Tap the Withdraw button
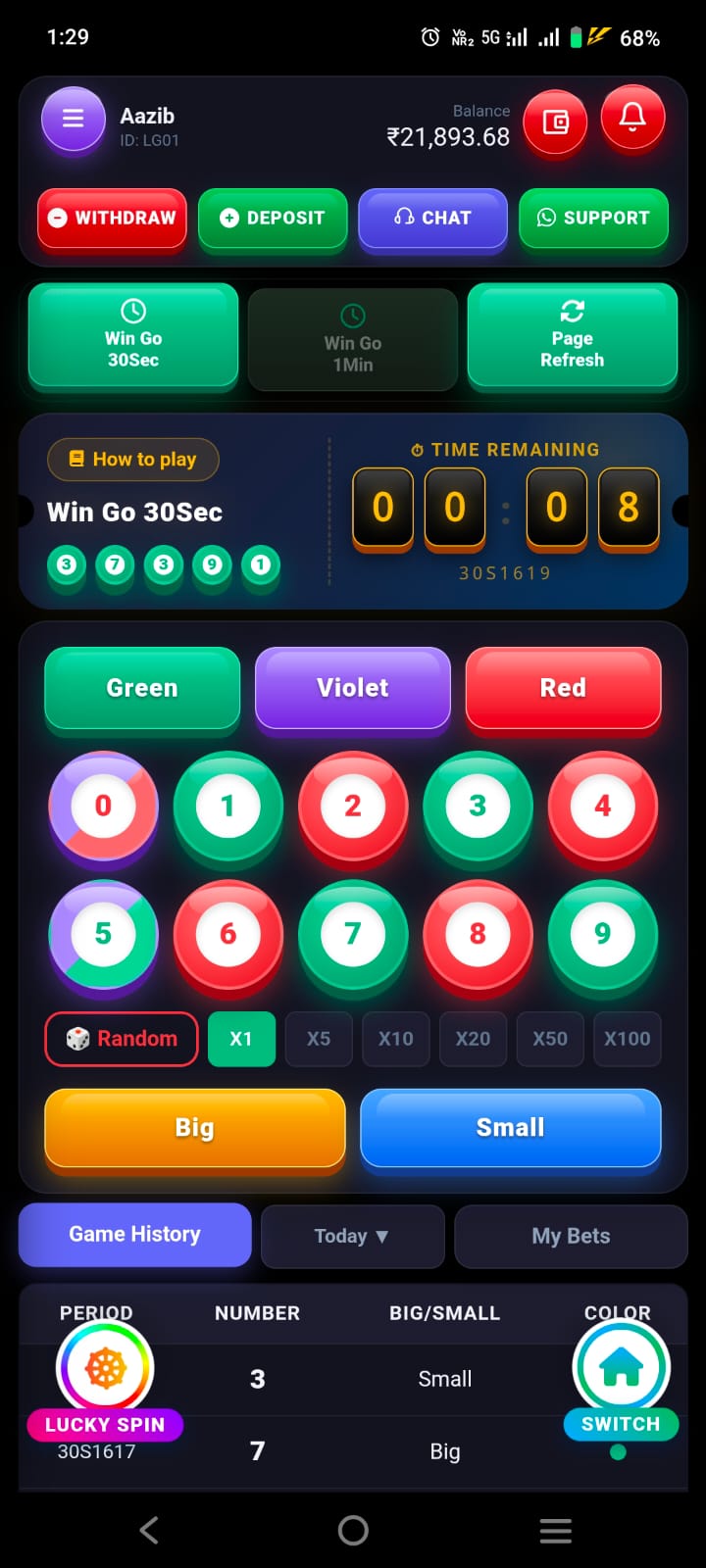The height and width of the screenshot is (1568, 706). pos(112,218)
